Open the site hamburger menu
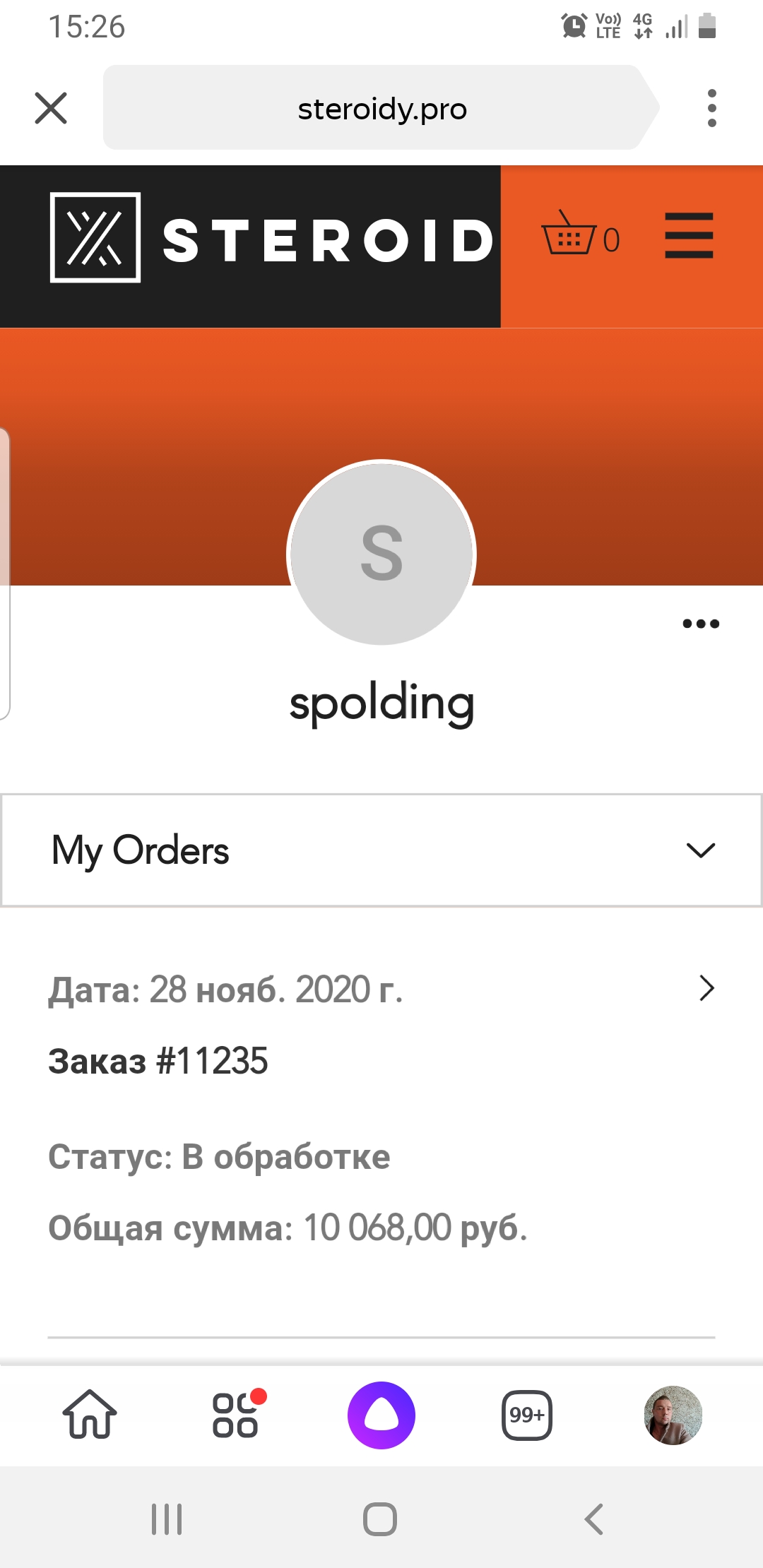Image resolution: width=763 pixels, height=1568 pixels. [x=689, y=236]
